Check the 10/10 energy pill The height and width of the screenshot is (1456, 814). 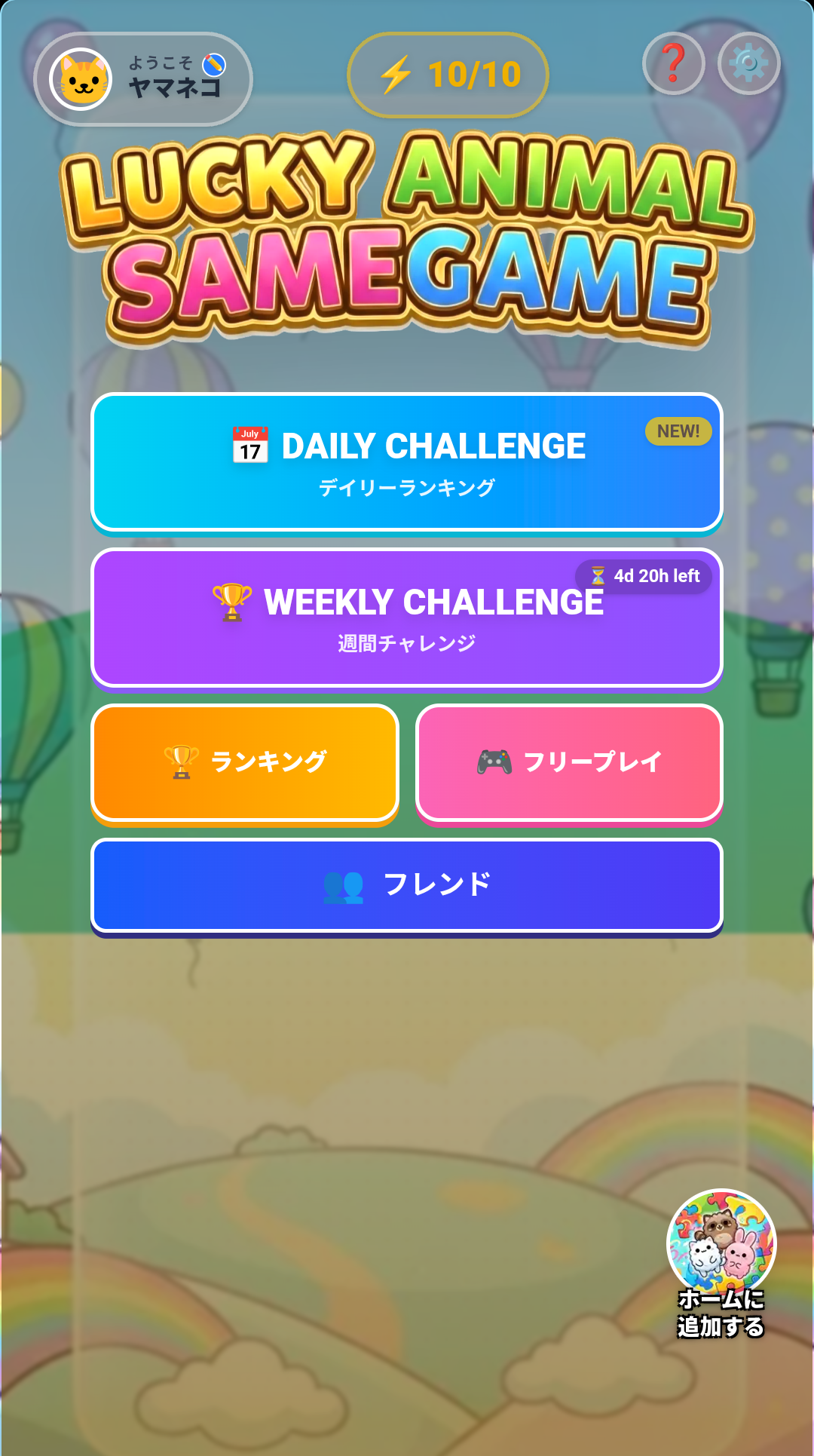click(x=448, y=75)
